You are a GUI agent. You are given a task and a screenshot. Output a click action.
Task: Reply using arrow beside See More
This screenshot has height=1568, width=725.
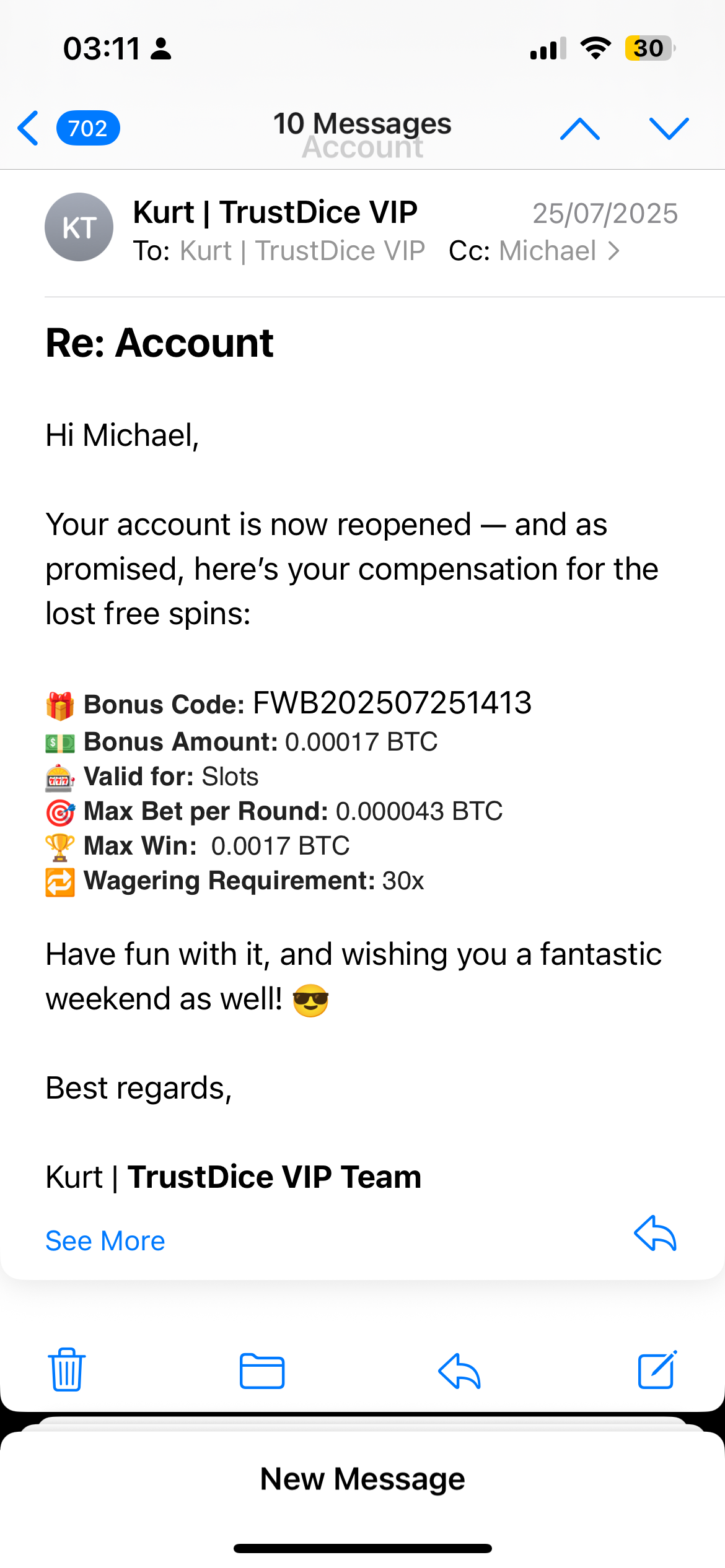tap(655, 1233)
